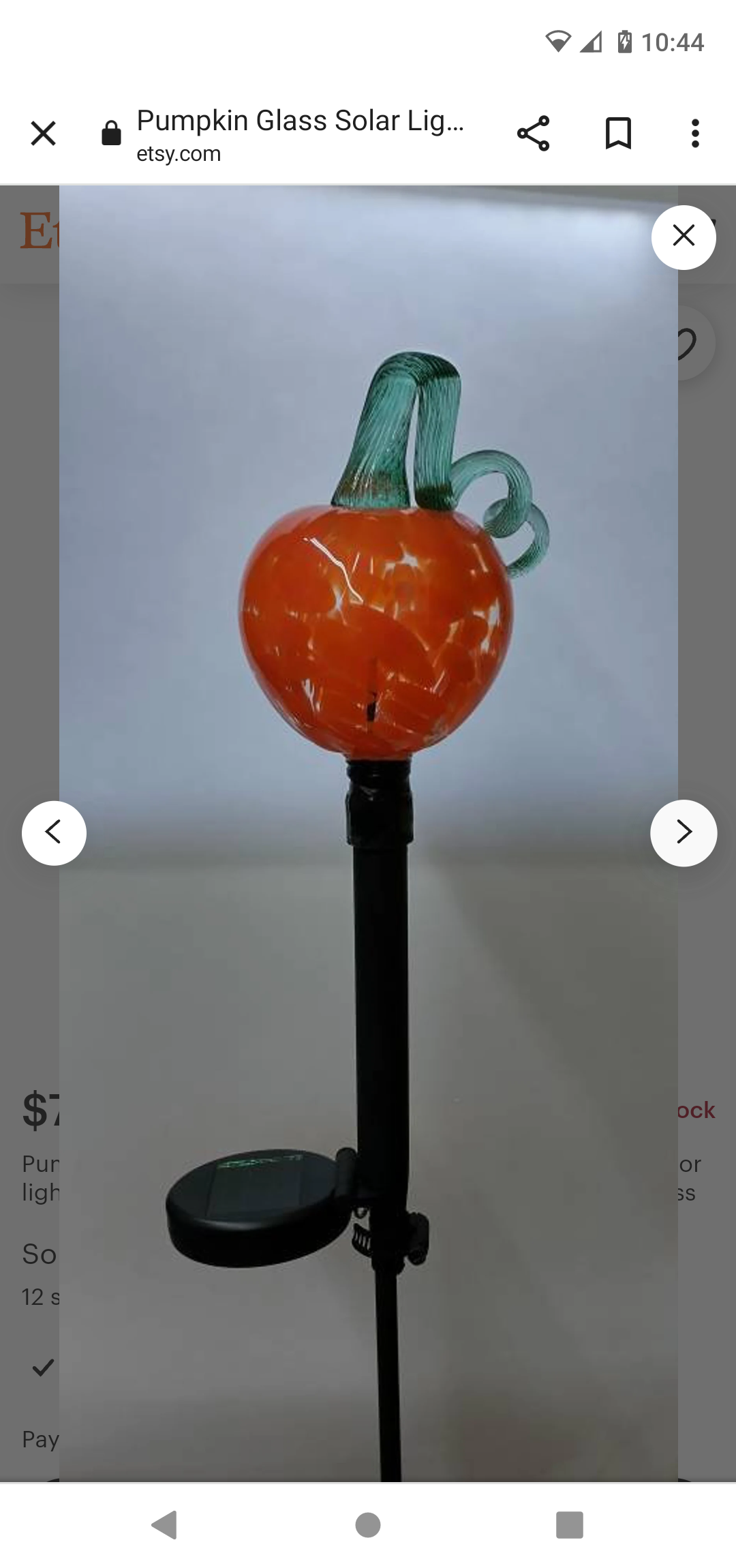
Task: Close the browser custom tab
Action: (43, 133)
